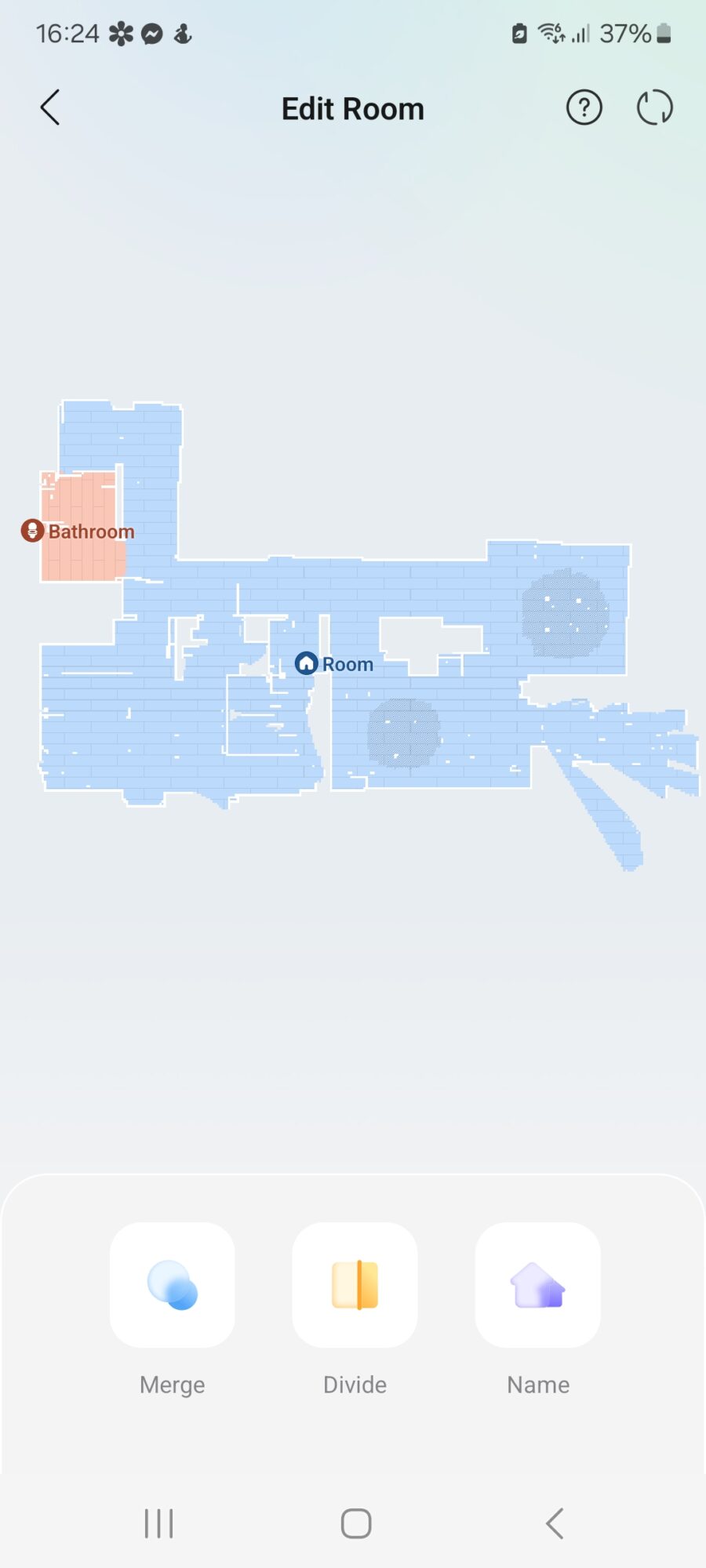Select the Bathroom area on the map
Viewport: 706px width, 1568px height.
(82, 532)
